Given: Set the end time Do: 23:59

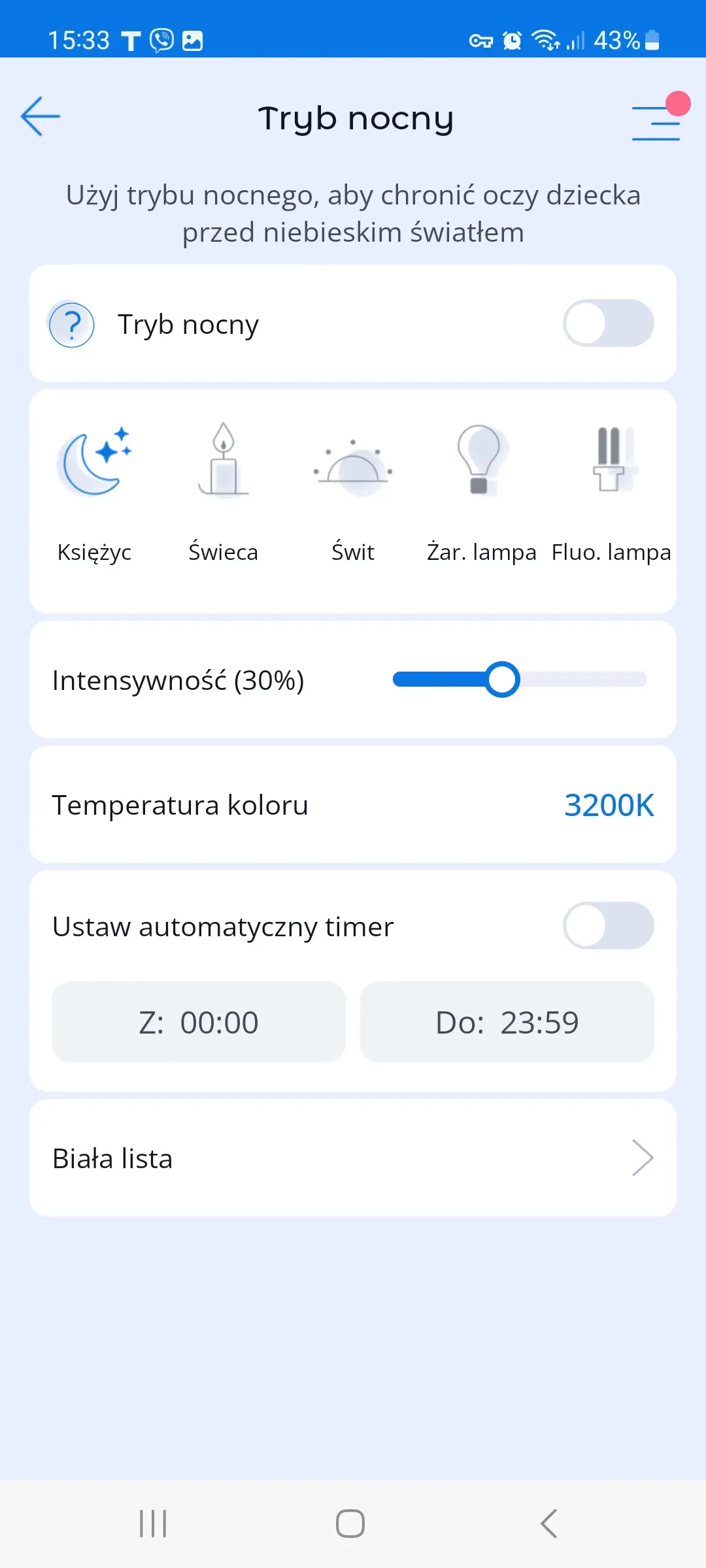Looking at the screenshot, I should click(507, 1022).
